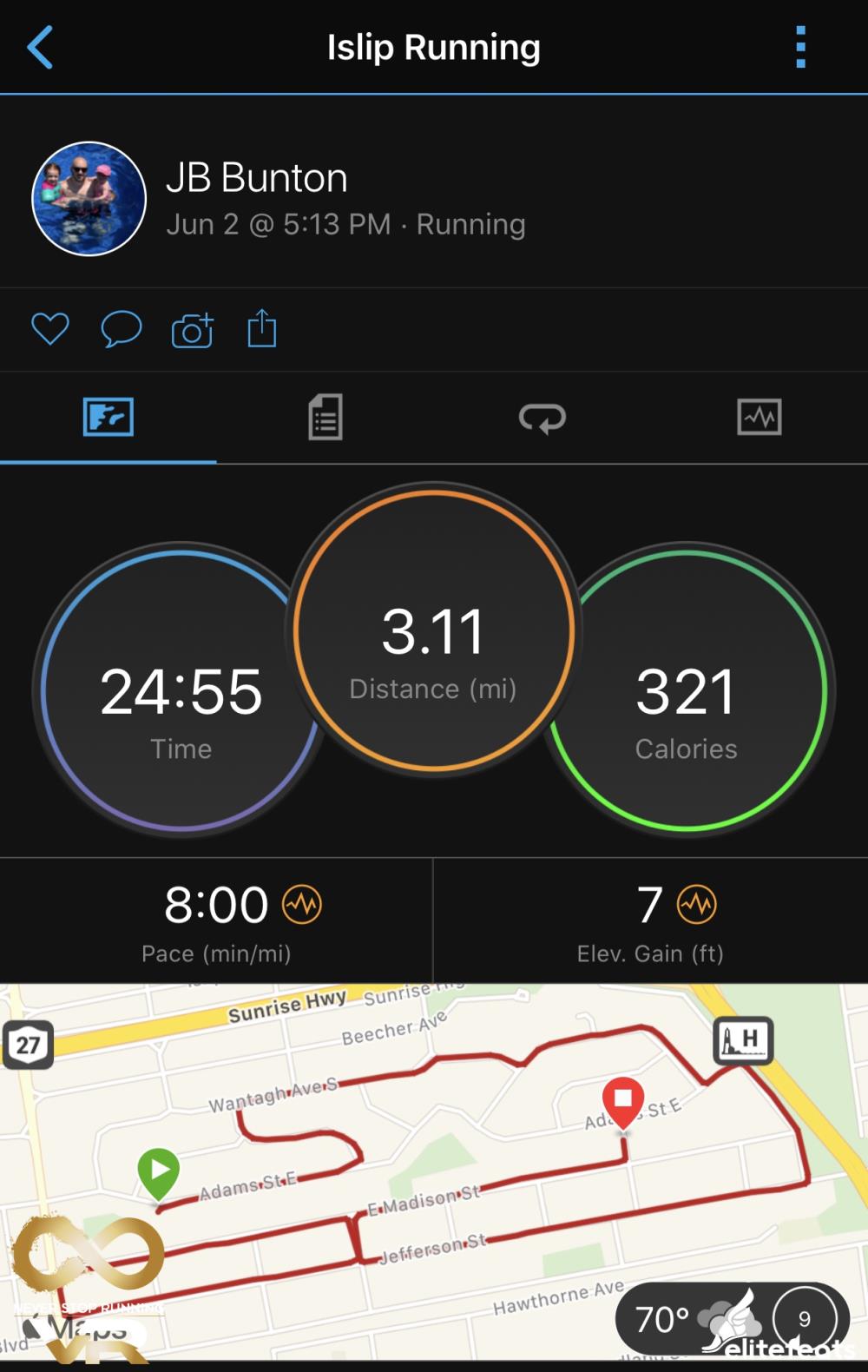Open JB Bunton's profile picture
Viewport: 868px width, 1372px height.
pyautogui.click(x=89, y=199)
